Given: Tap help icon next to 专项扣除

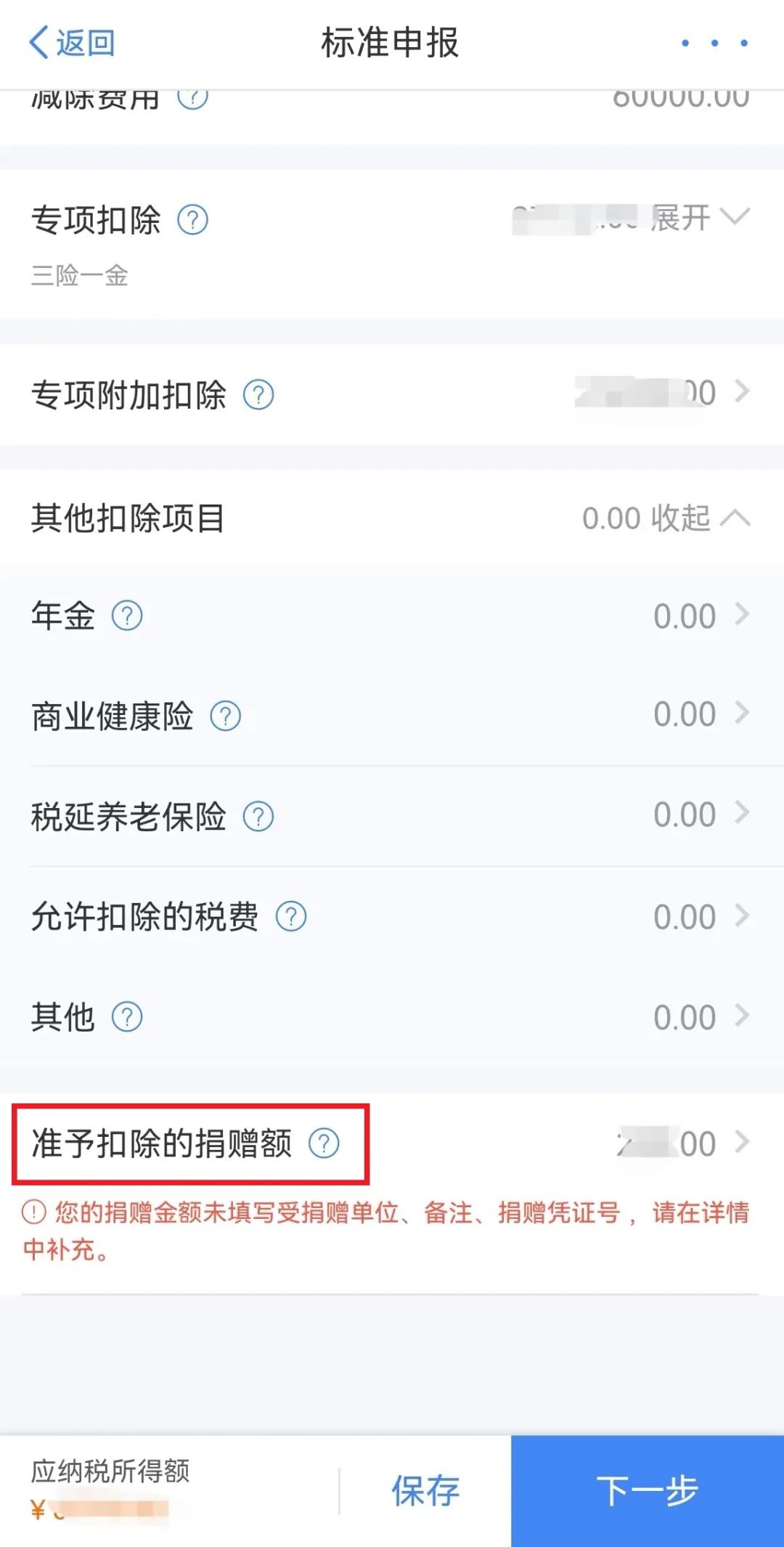Looking at the screenshot, I should coord(193,219).
